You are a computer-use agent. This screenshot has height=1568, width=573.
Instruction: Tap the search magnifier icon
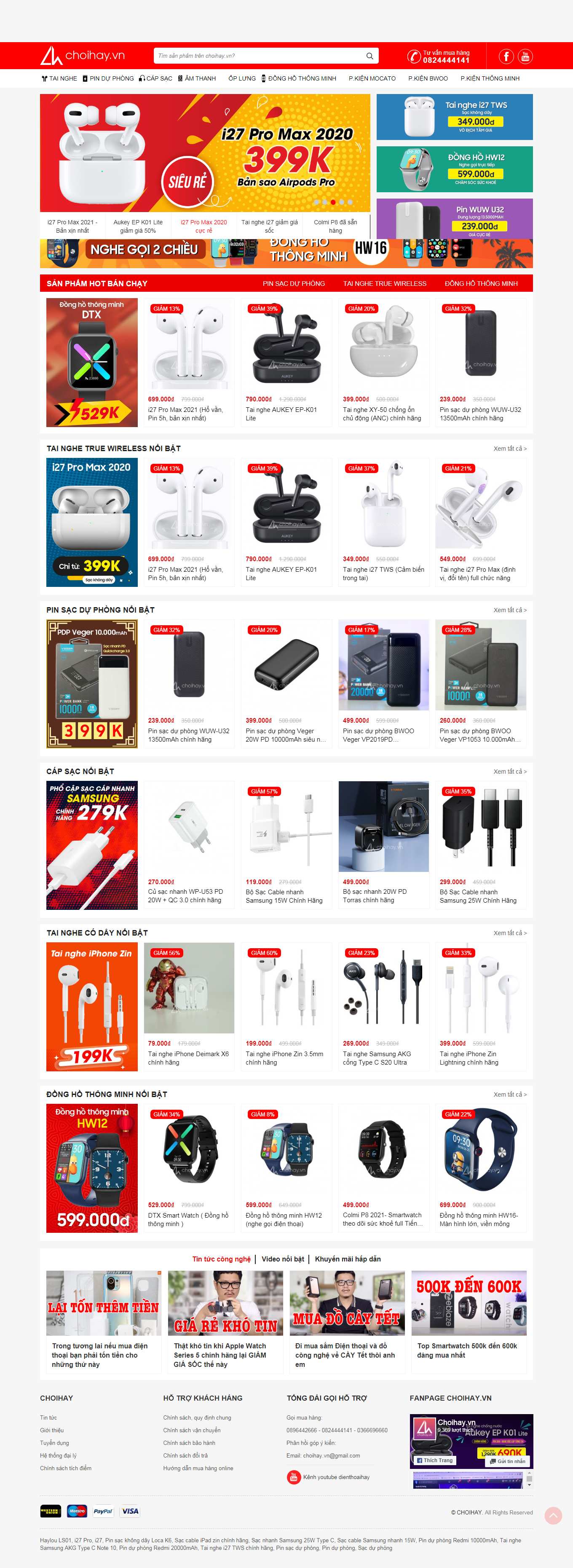(x=369, y=56)
